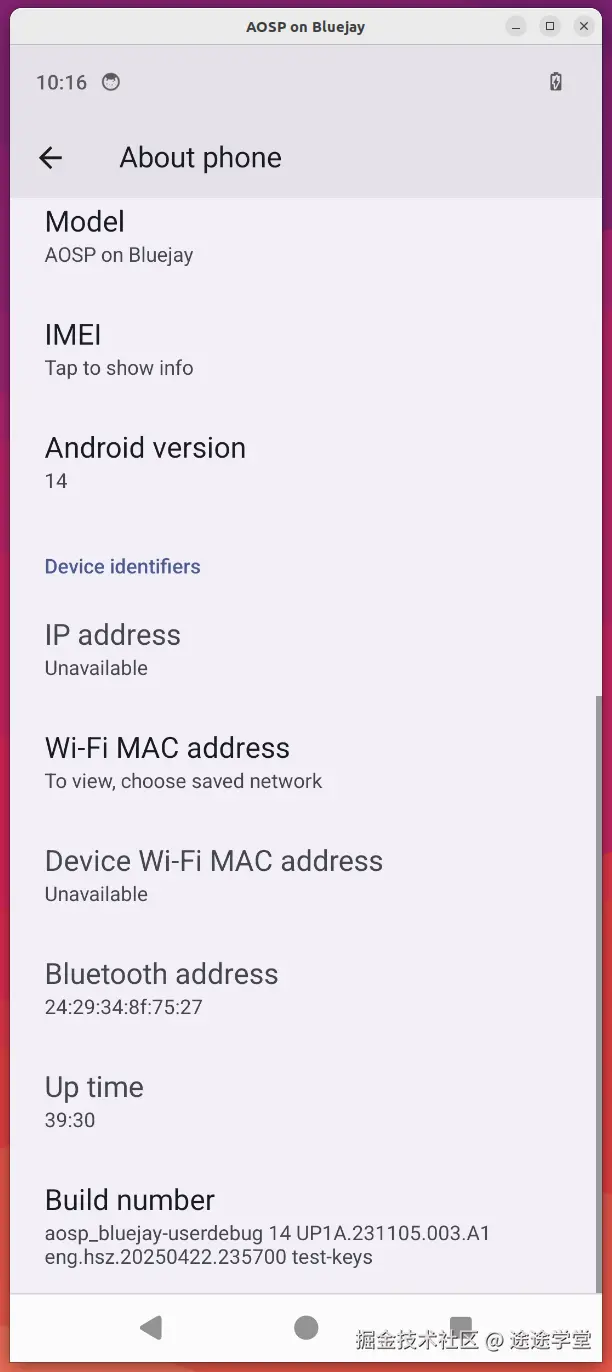Close the AOSP on Bluejay window
This screenshot has width=612, height=1372.
pyautogui.click(x=584, y=27)
